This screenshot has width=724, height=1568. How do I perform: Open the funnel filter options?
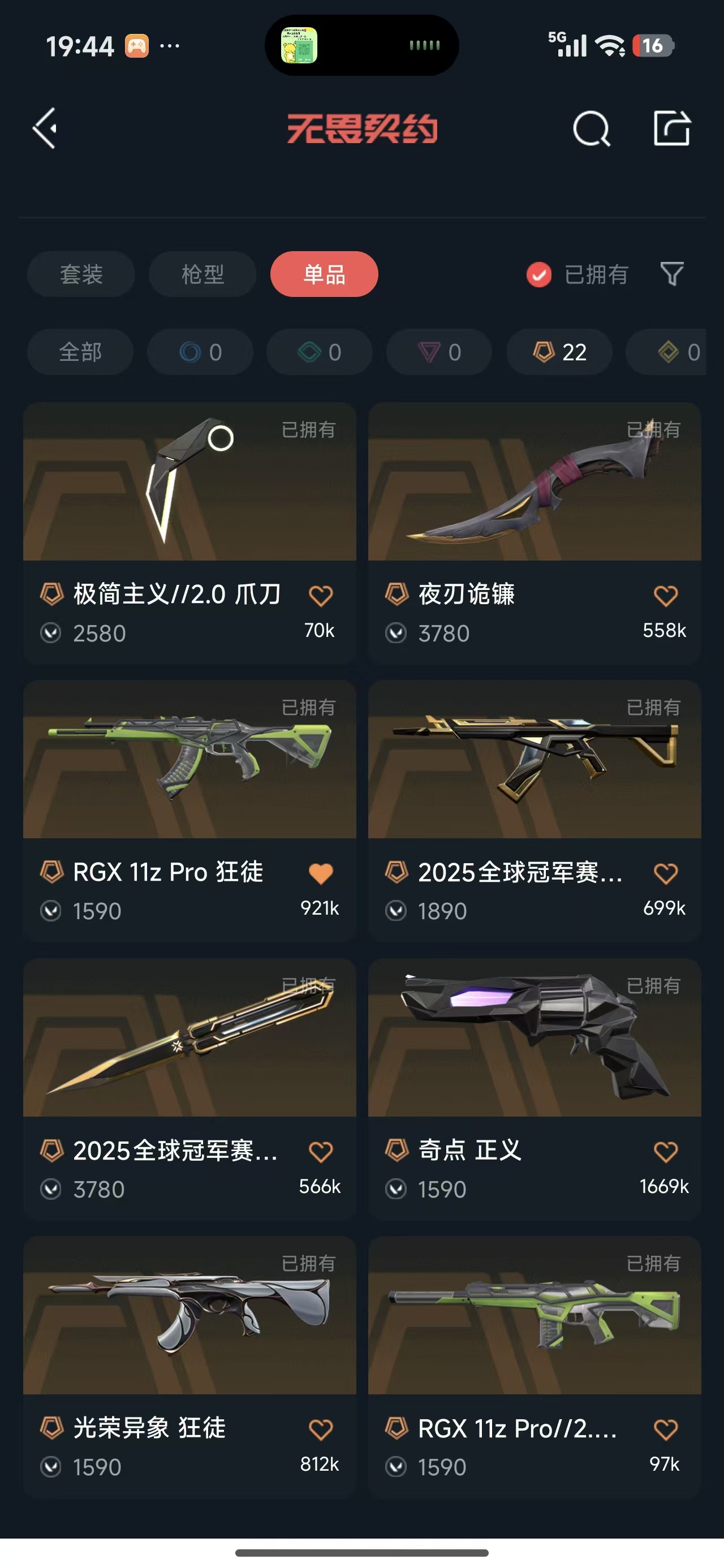coord(671,274)
